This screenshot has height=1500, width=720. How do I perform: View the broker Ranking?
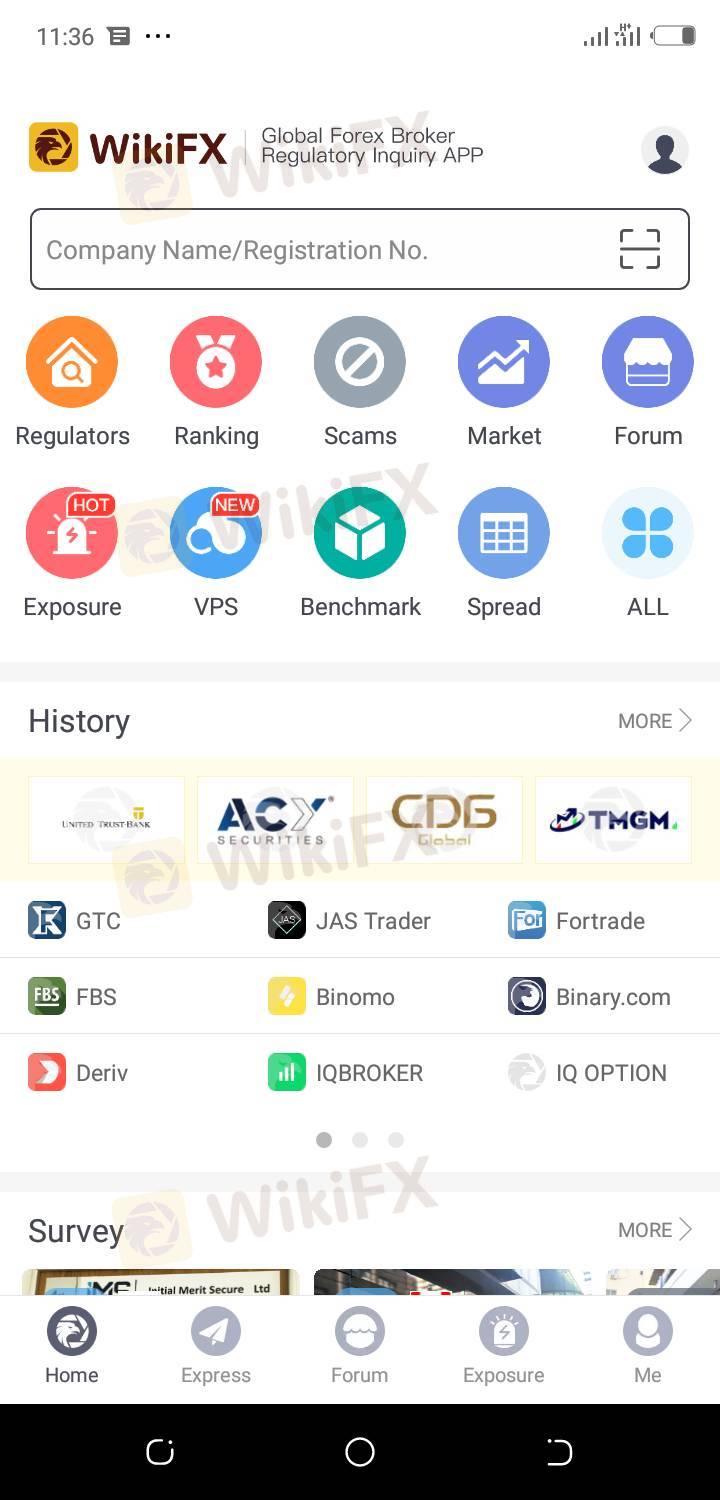coord(216,363)
